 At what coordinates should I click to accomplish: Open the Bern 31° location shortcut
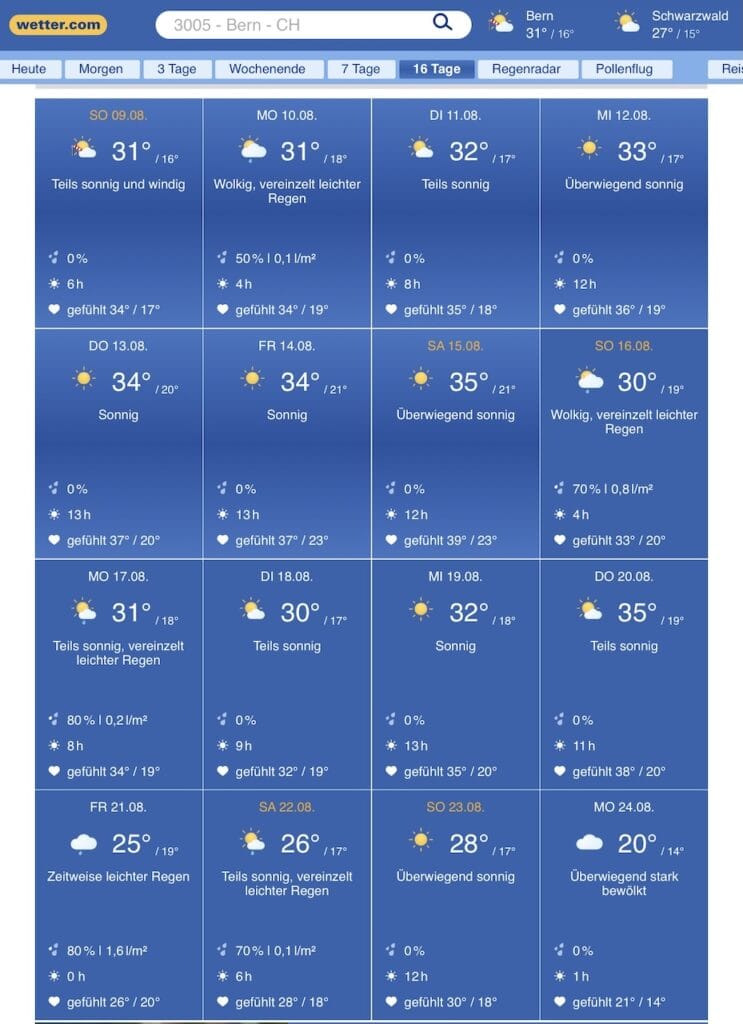click(x=531, y=24)
